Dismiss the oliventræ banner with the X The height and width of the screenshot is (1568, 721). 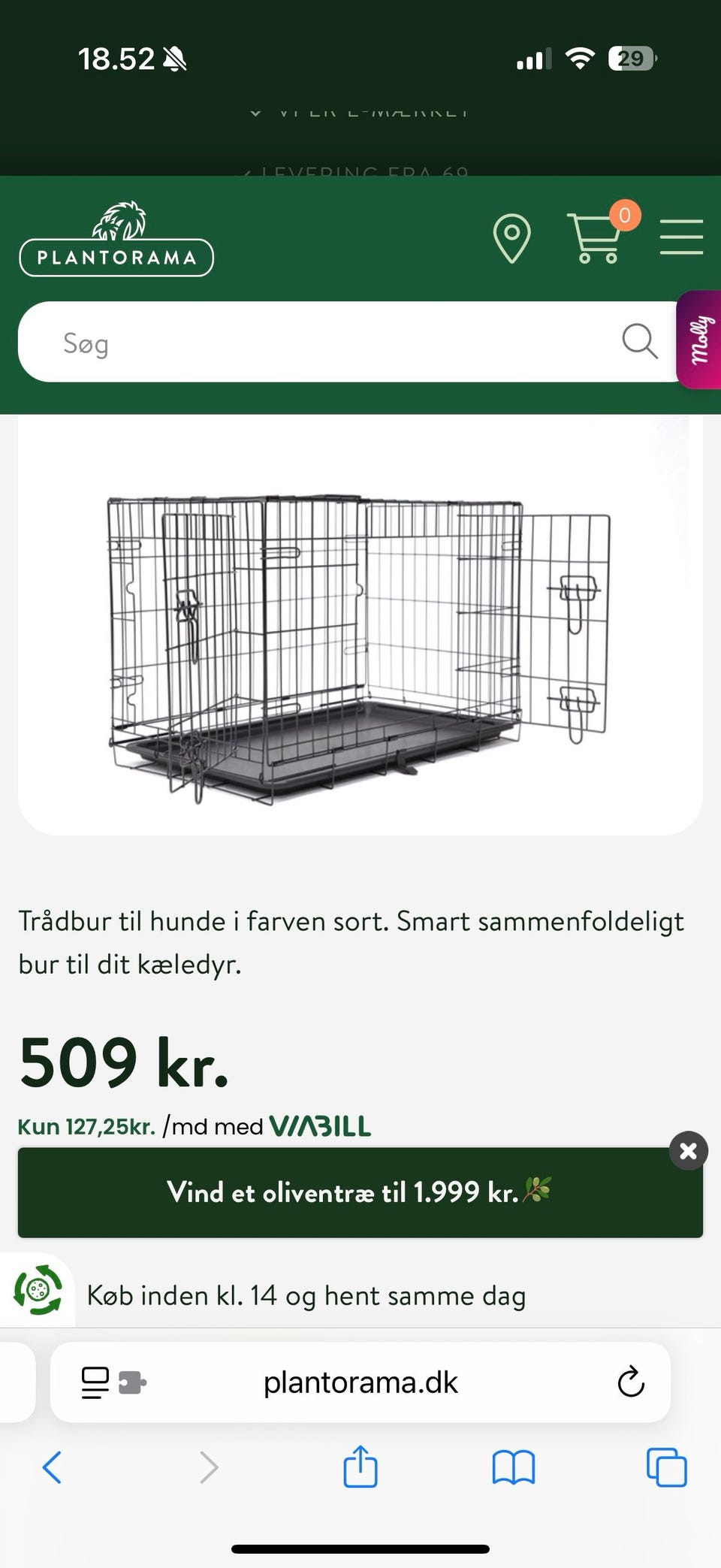pyautogui.click(x=687, y=1150)
